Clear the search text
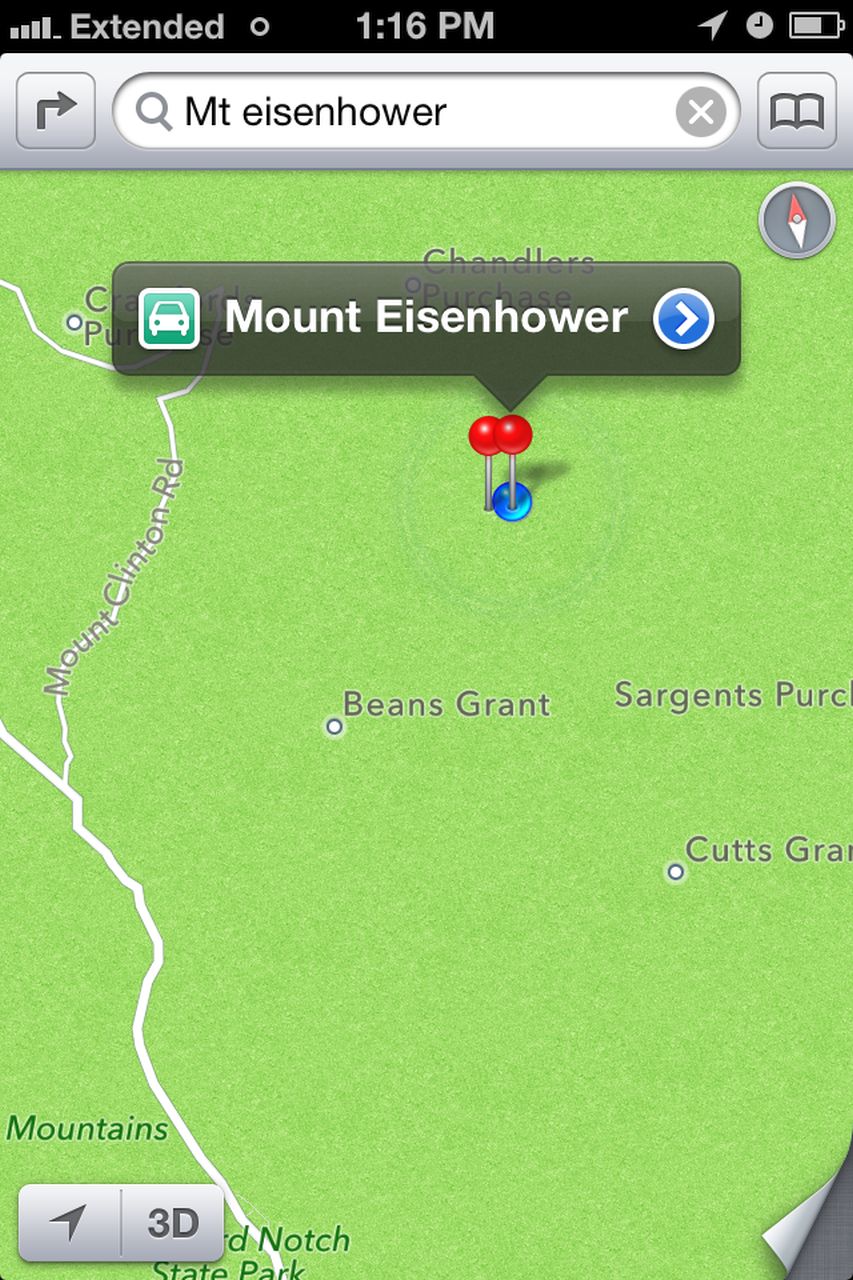853x1280 pixels. 700,112
